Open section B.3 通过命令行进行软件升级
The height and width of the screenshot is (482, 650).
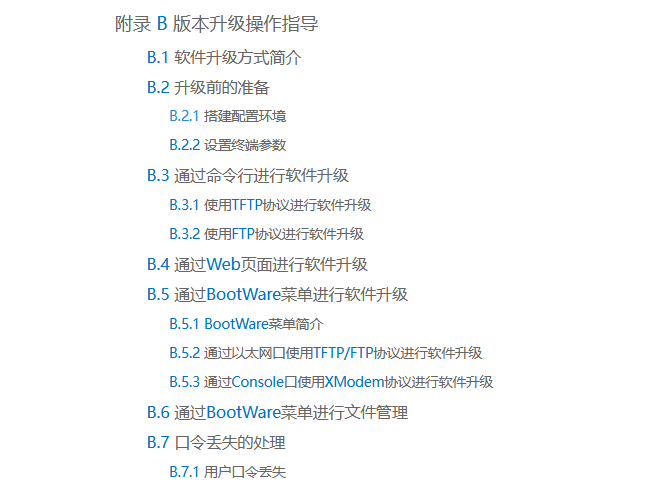point(247,176)
